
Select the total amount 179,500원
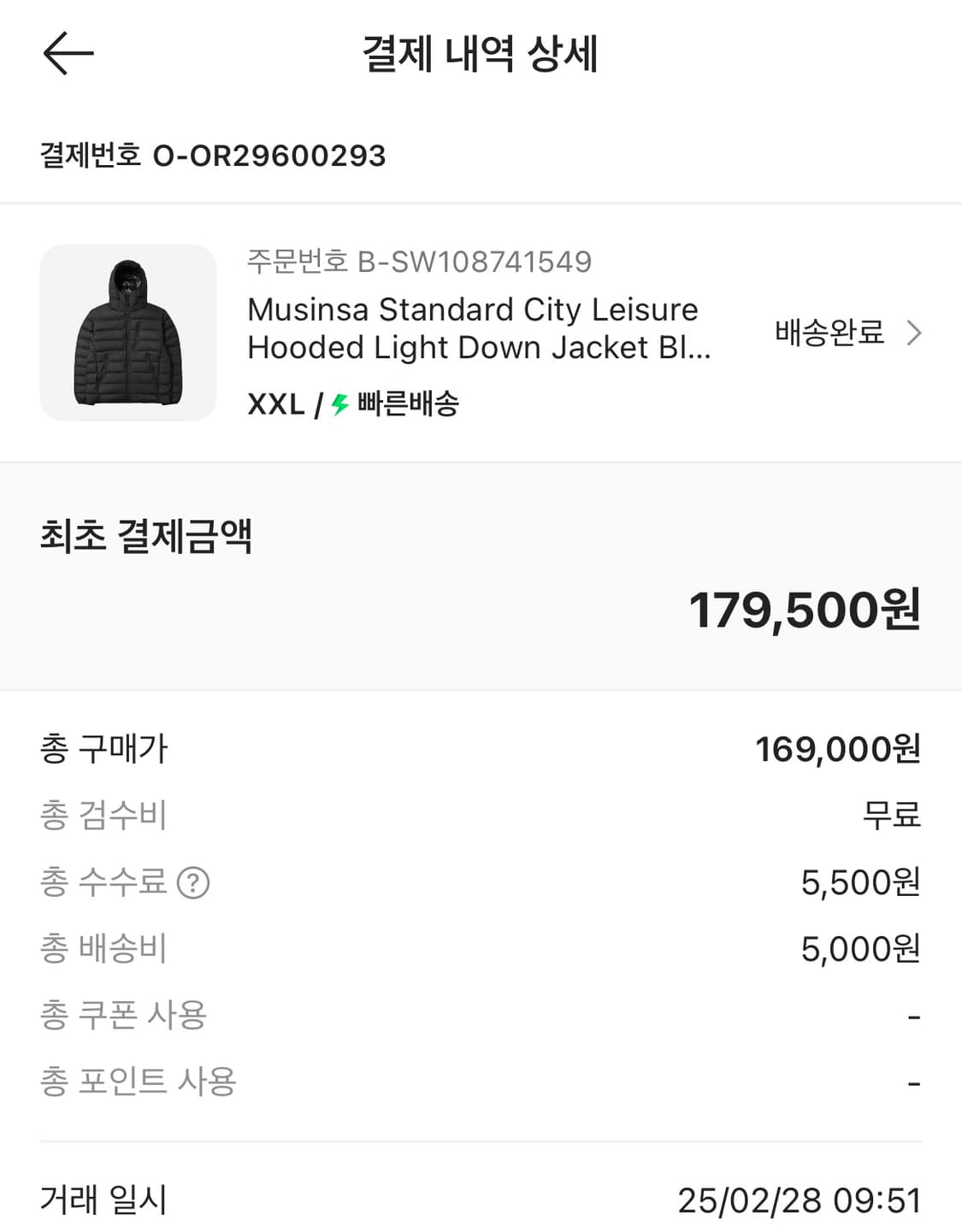coord(806,611)
